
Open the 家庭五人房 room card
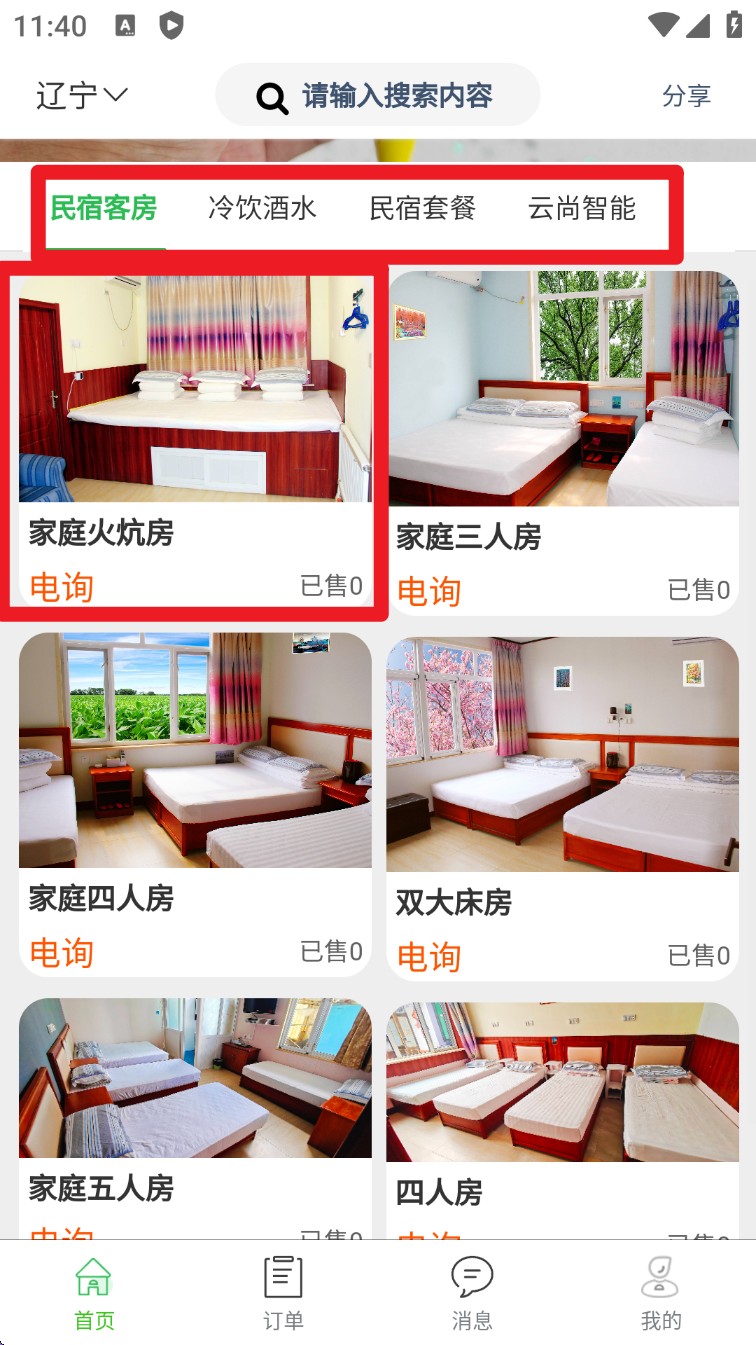point(195,1110)
